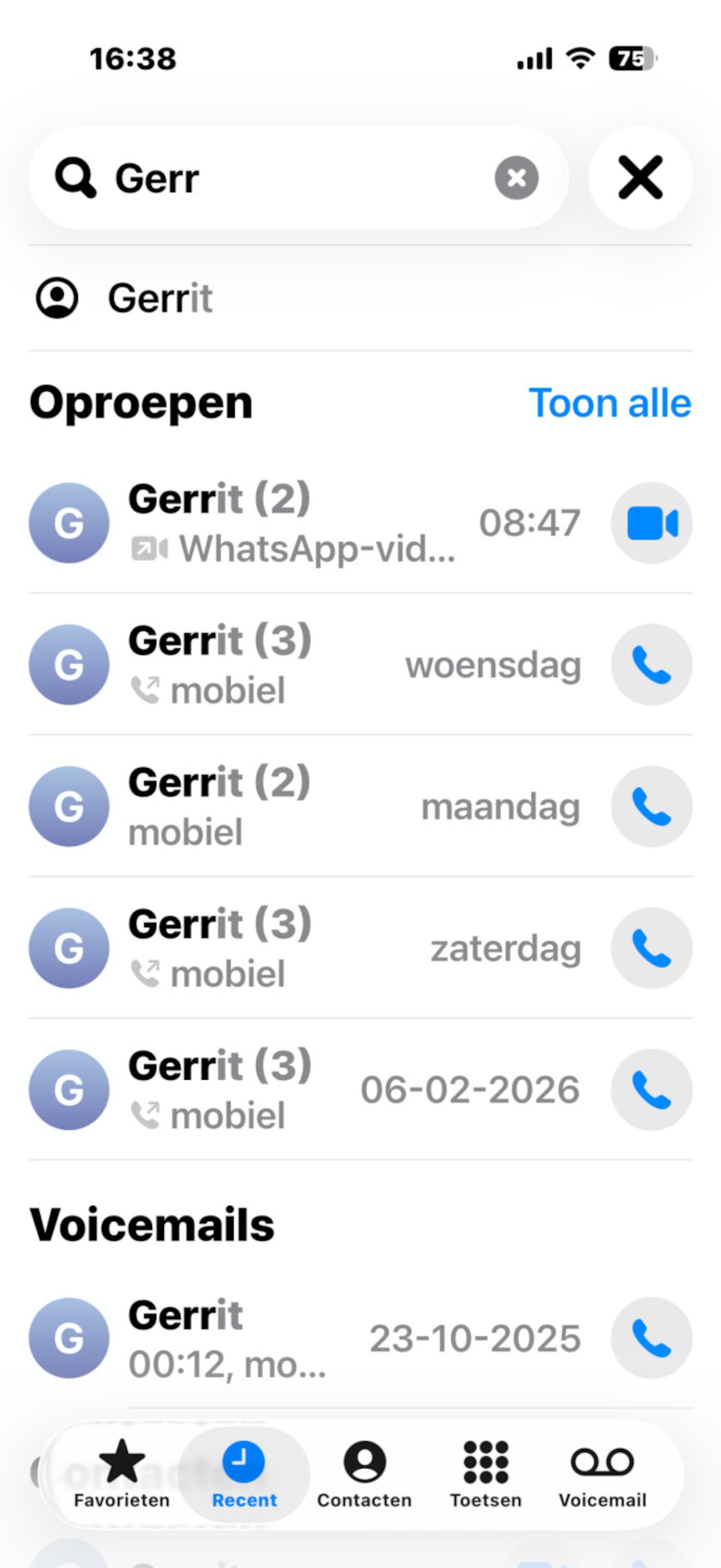Switch to the Voicemail tab

tap(602, 1473)
